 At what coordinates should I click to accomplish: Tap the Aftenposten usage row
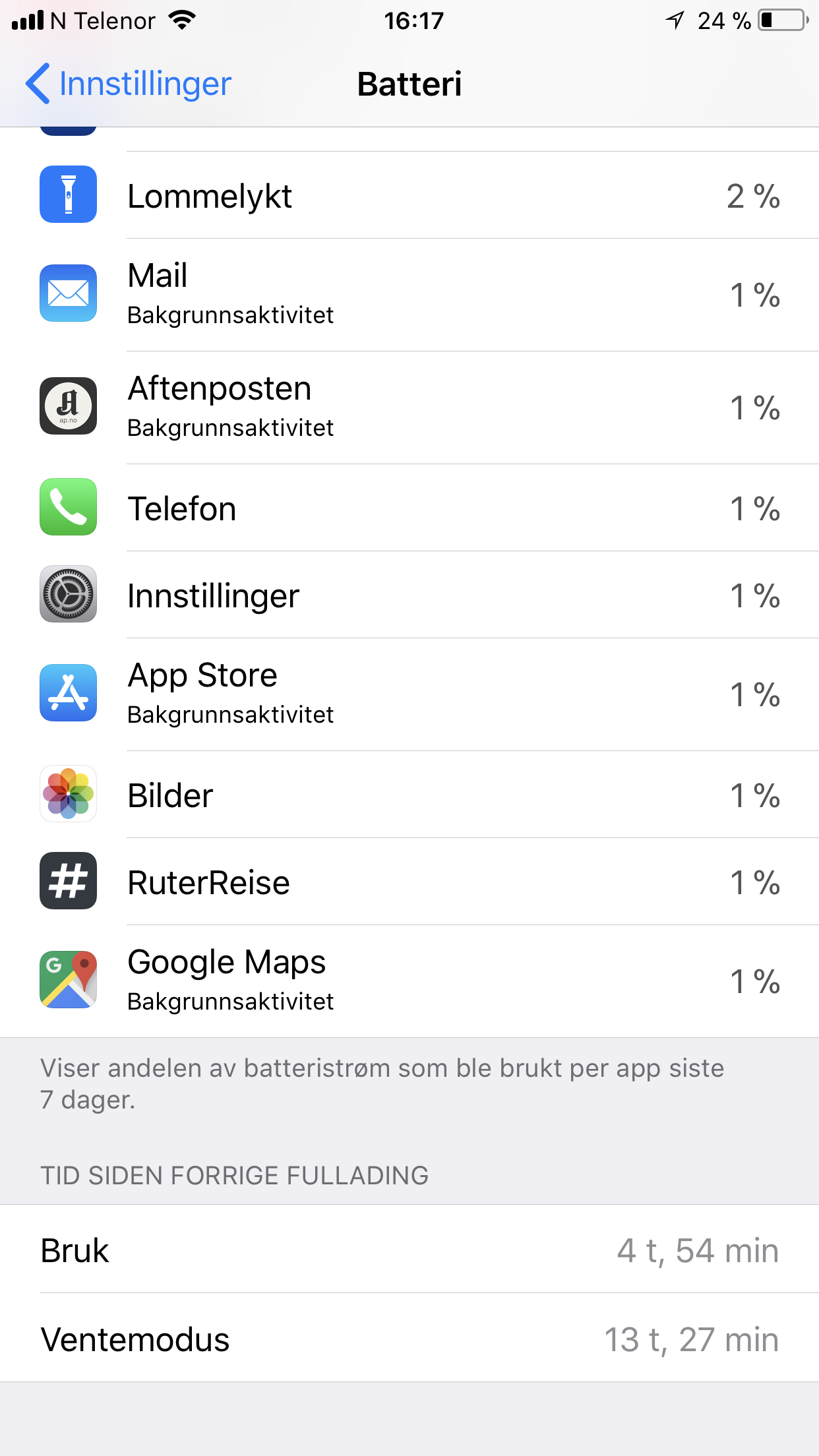409,408
